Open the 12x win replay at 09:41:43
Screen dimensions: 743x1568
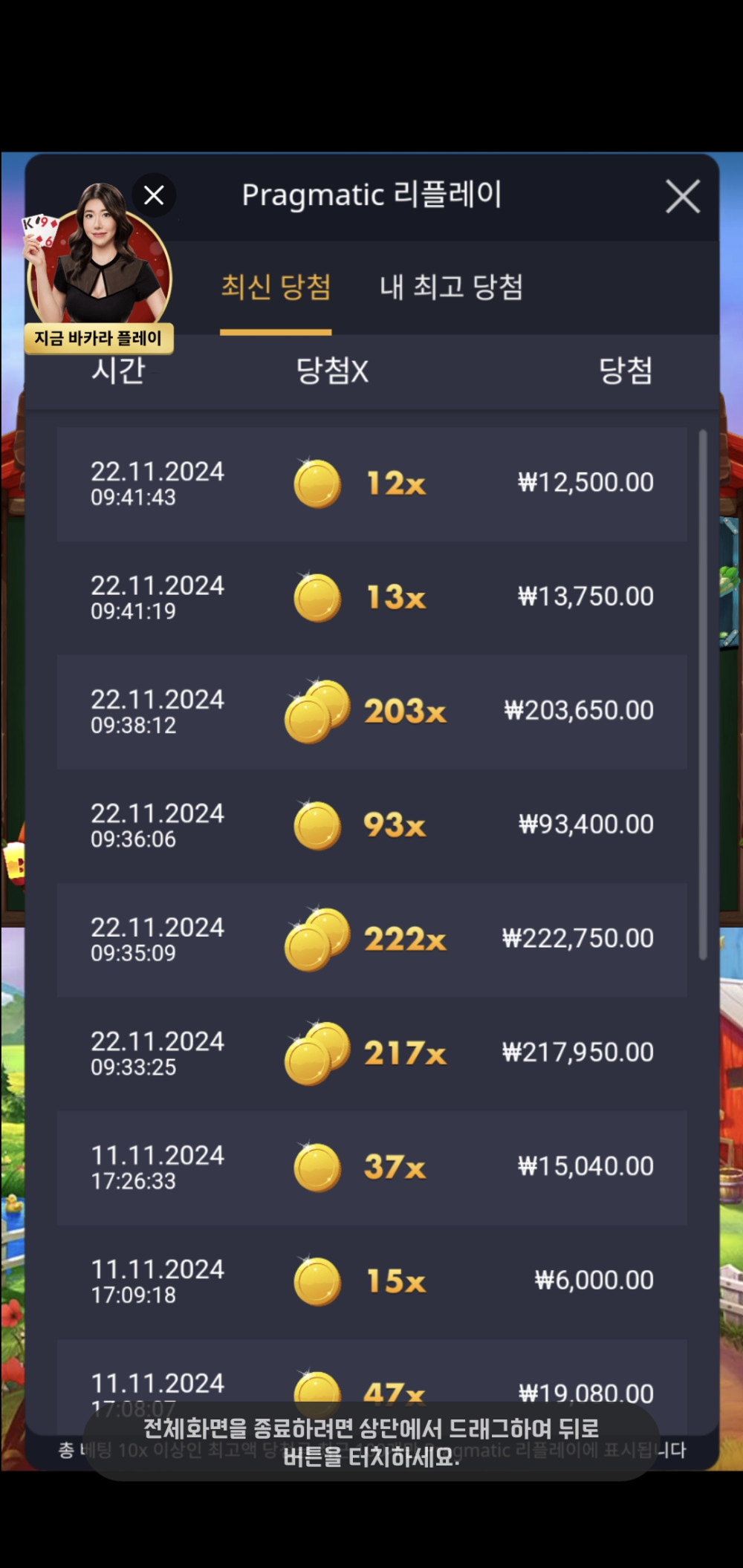click(x=371, y=484)
